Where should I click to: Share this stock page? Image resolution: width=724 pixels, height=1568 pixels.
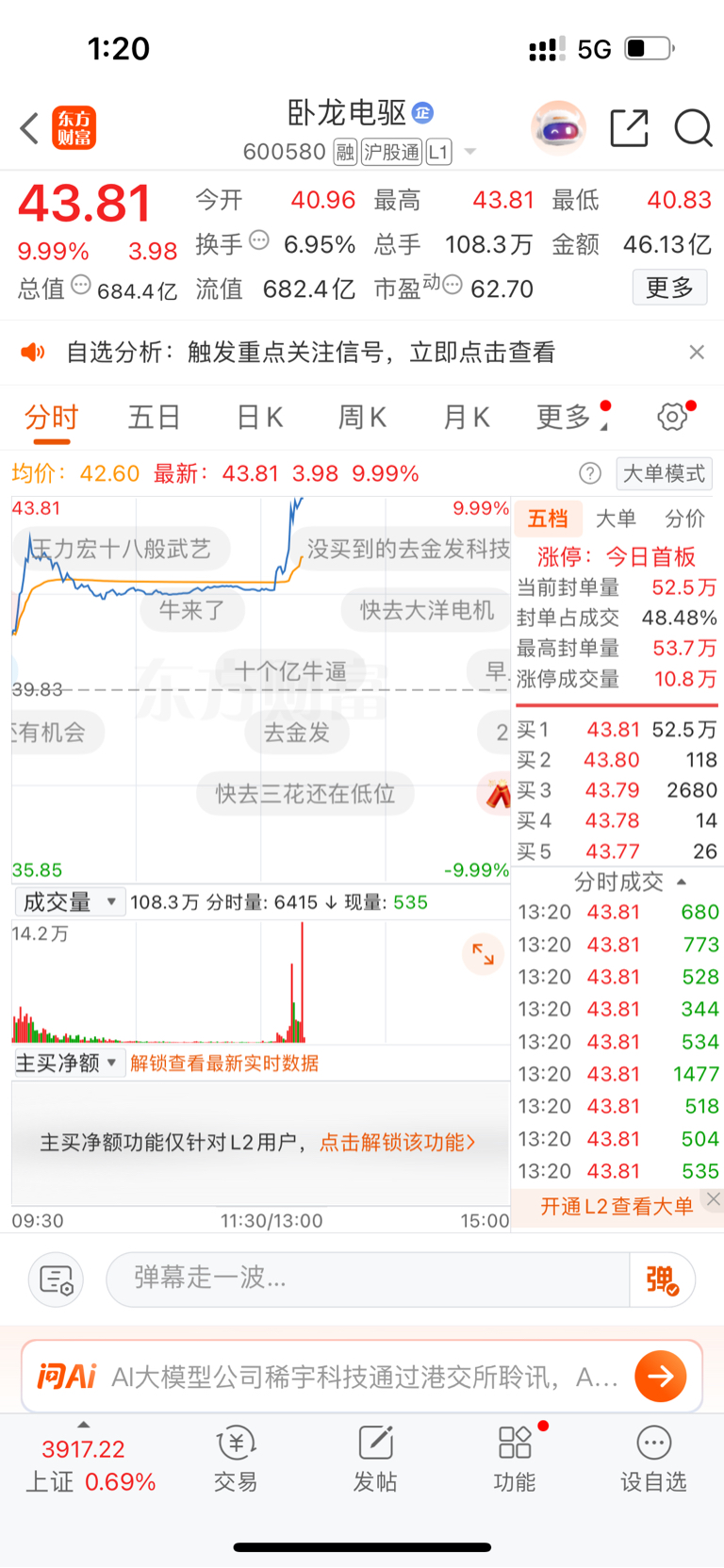[x=629, y=128]
